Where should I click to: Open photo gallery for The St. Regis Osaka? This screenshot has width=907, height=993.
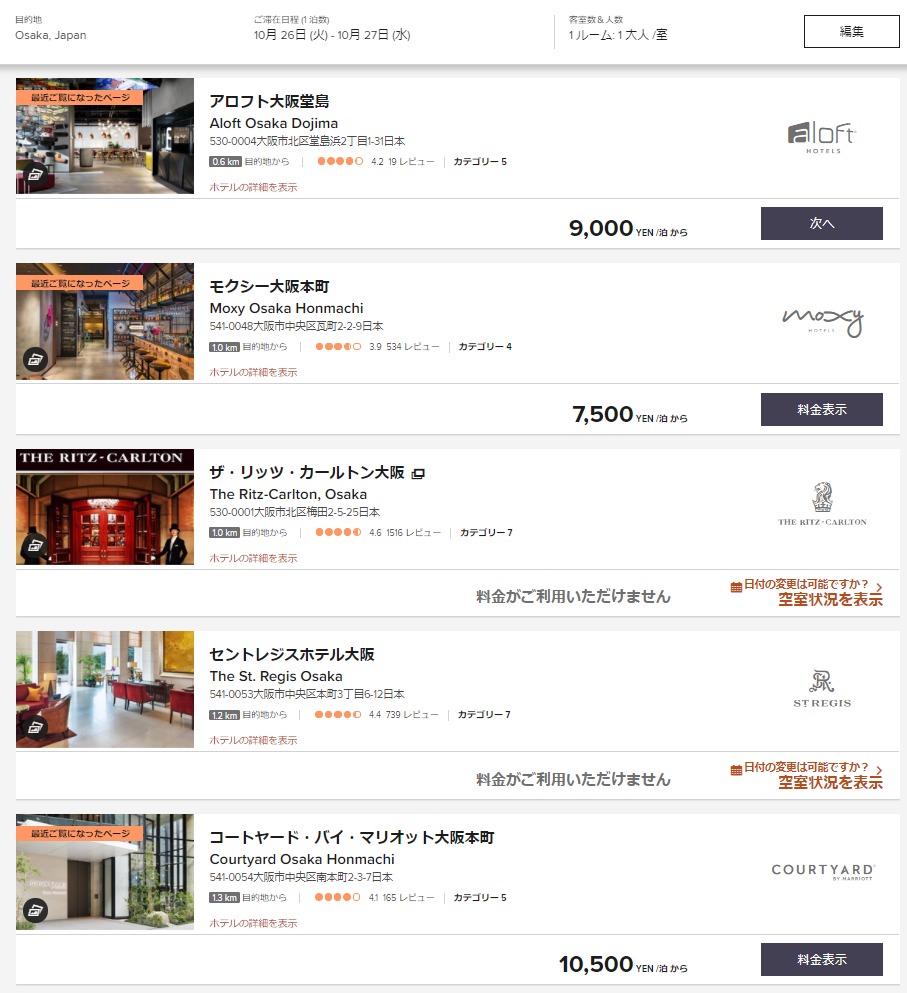(36, 727)
